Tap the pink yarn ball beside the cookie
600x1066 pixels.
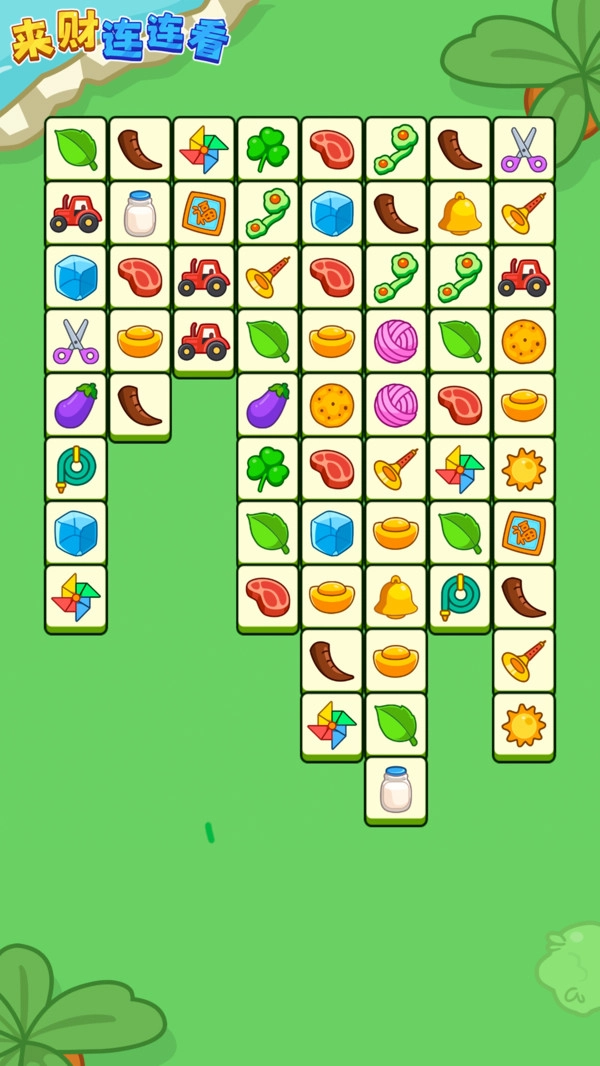pyautogui.click(x=396, y=405)
